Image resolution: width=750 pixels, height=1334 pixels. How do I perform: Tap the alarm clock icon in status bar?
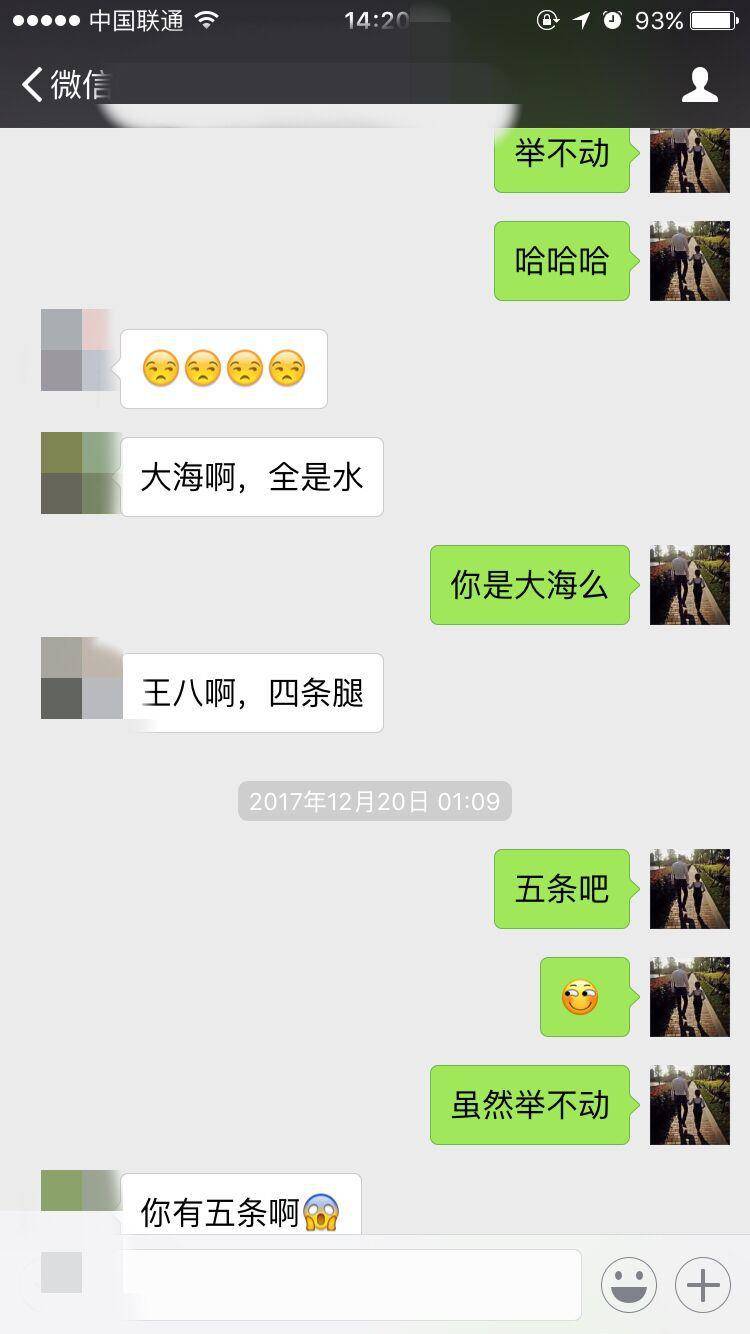coord(611,18)
